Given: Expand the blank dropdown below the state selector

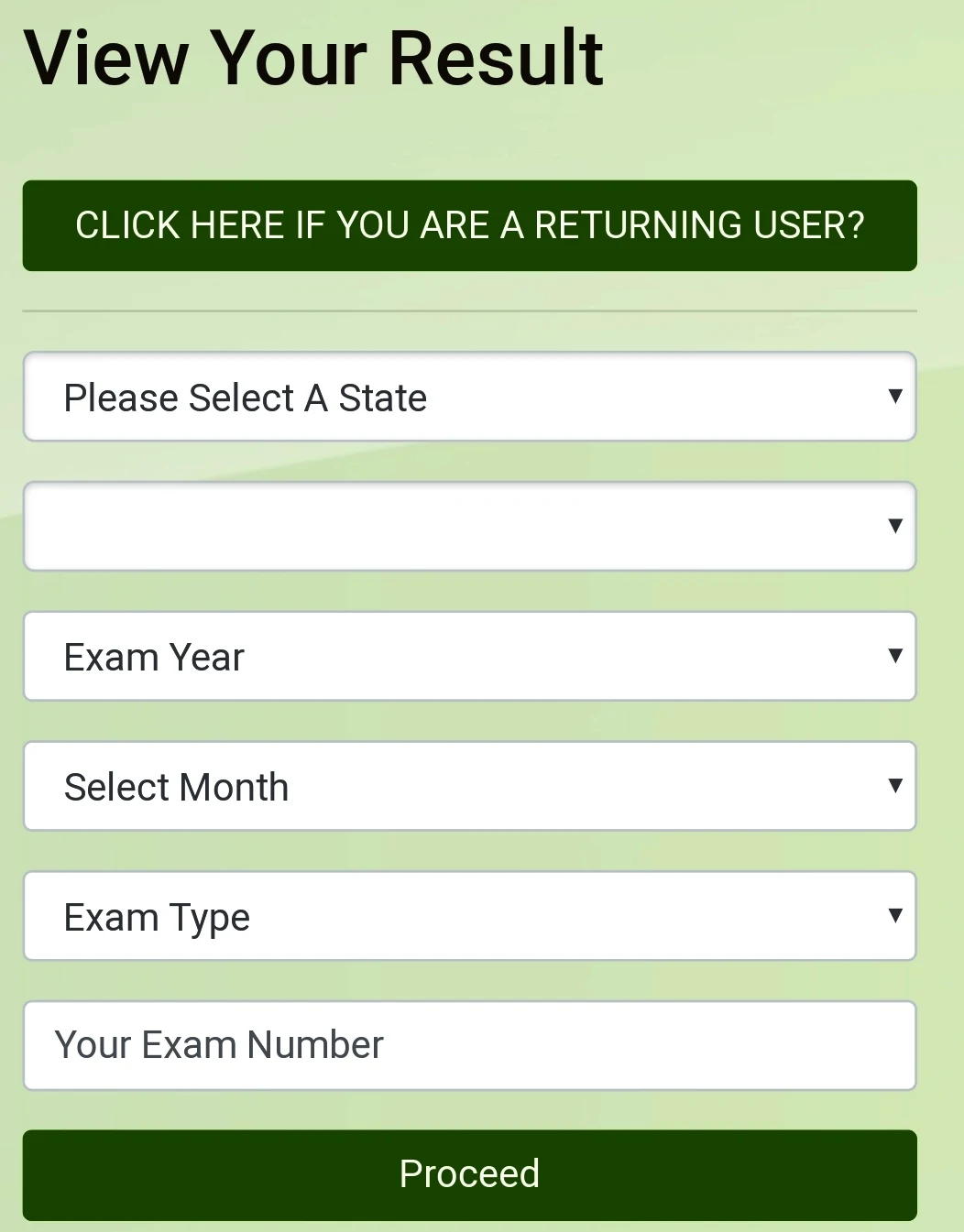Looking at the screenshot, I should point(469,527).
